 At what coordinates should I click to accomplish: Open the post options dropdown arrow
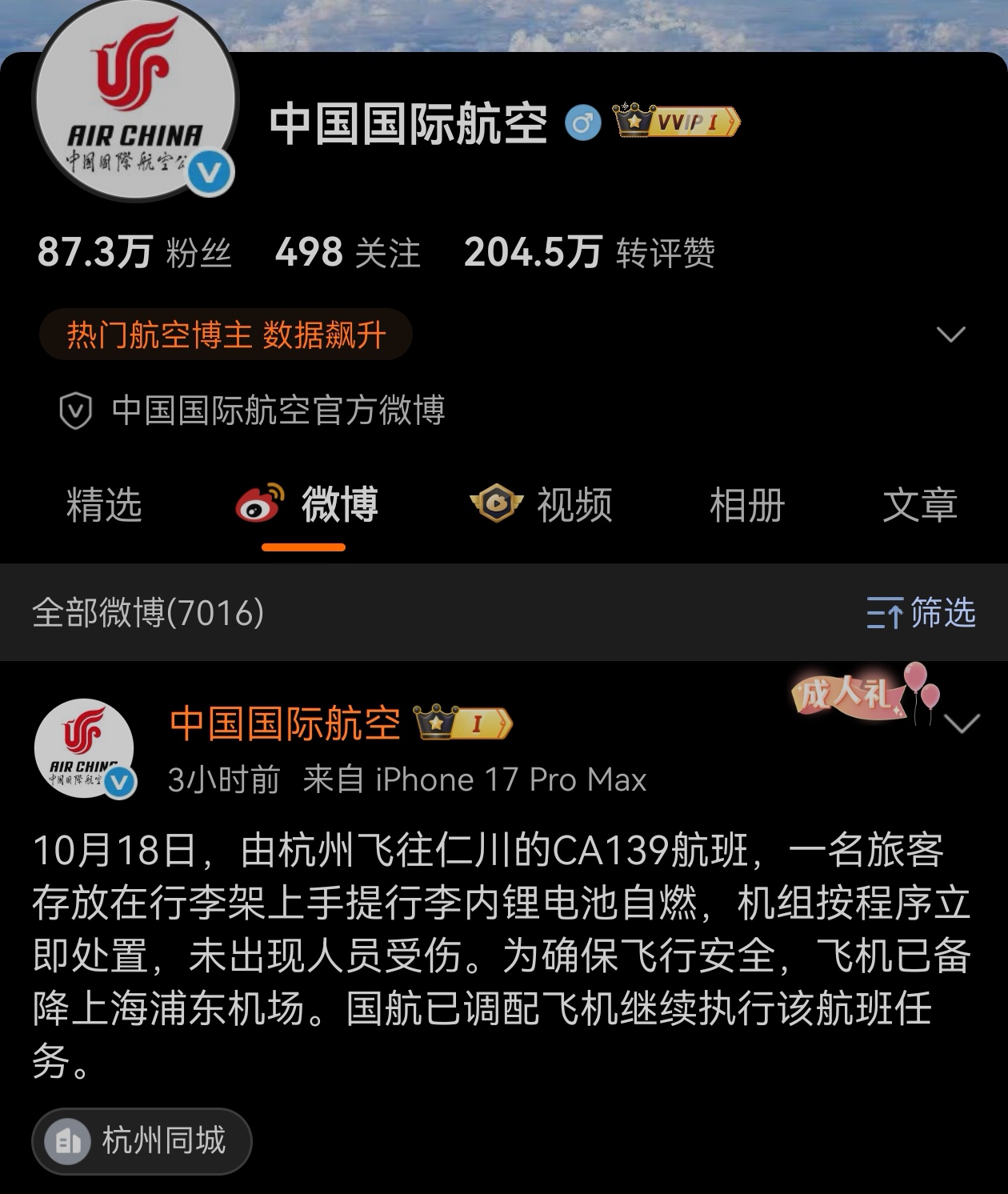(962, 723)
